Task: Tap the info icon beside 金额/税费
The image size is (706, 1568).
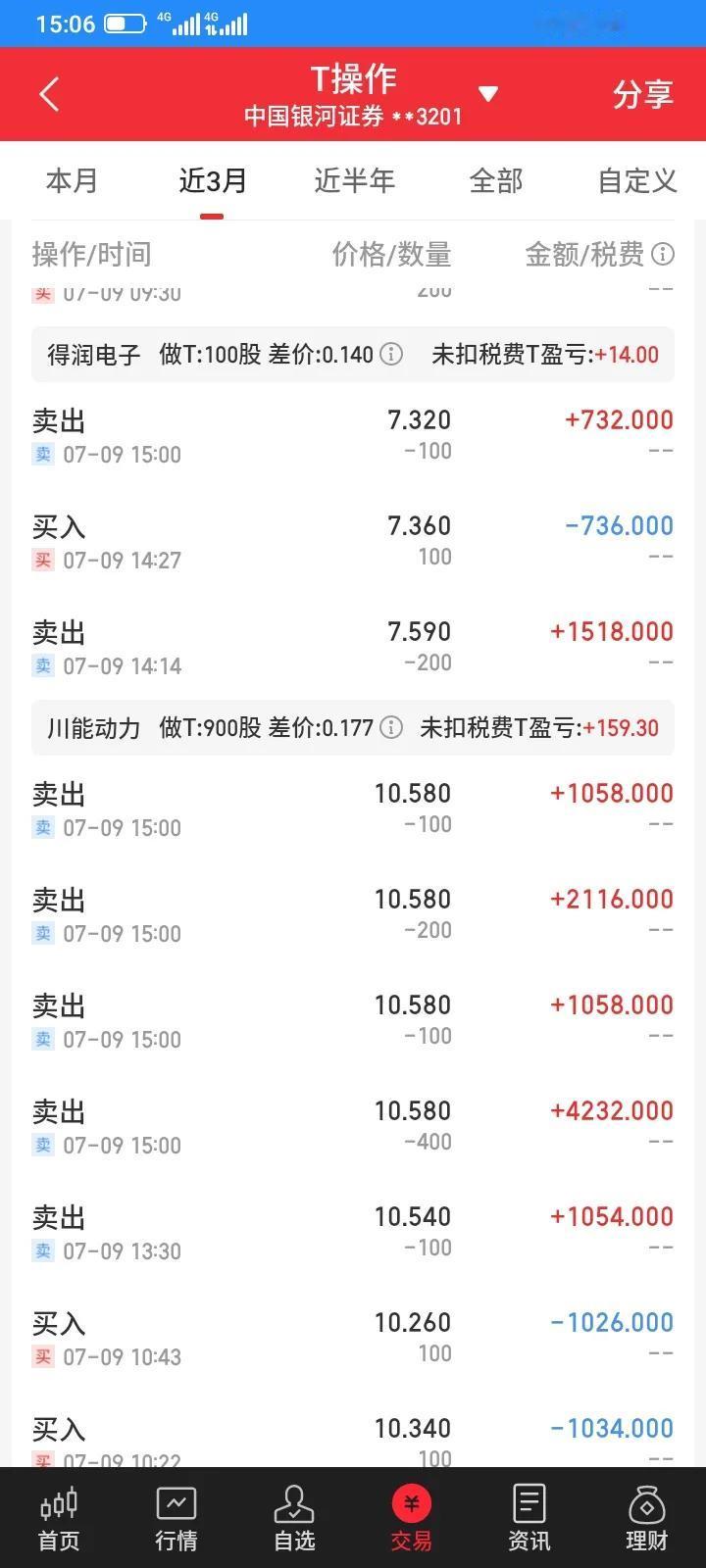Action: [664, 255]
